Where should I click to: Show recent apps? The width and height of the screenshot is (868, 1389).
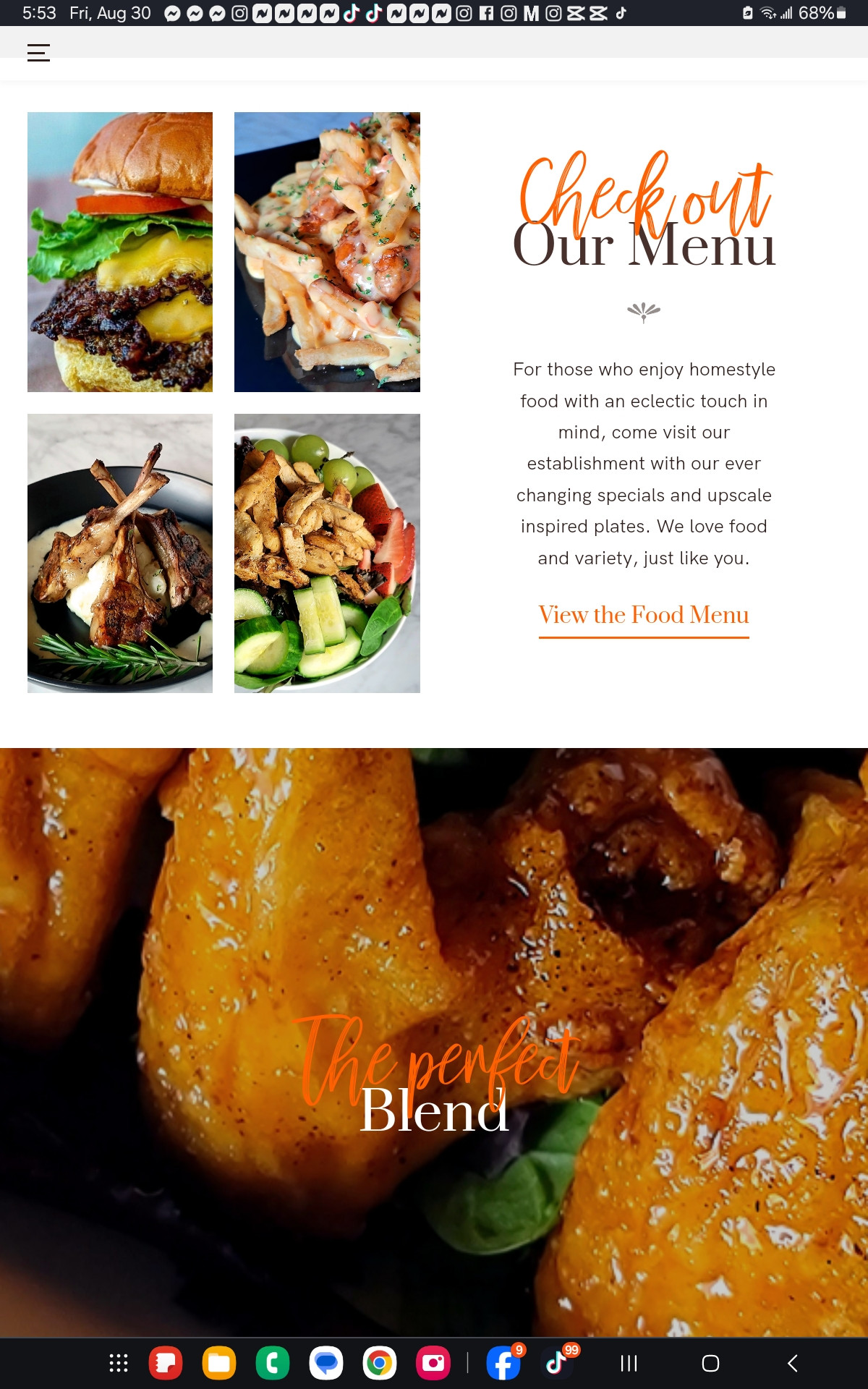coord(629,1364)
